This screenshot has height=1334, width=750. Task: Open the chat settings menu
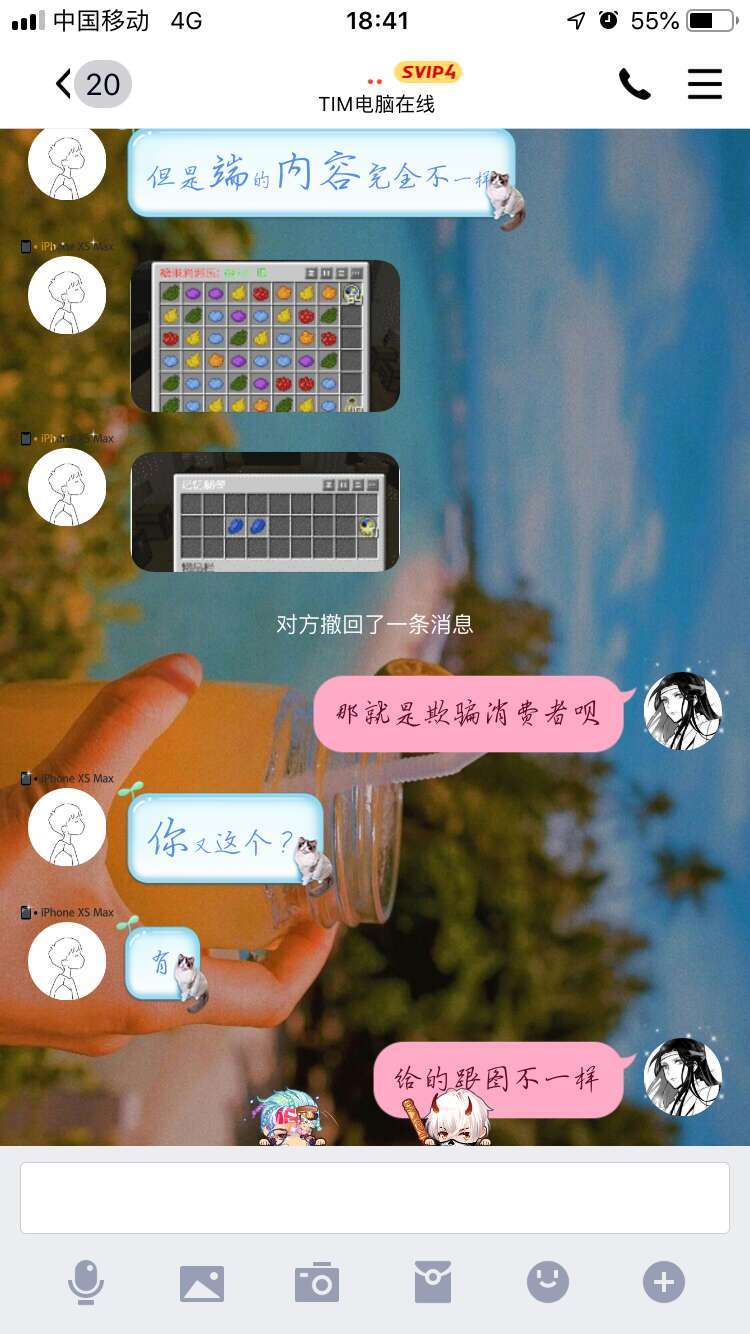point(704,84)
